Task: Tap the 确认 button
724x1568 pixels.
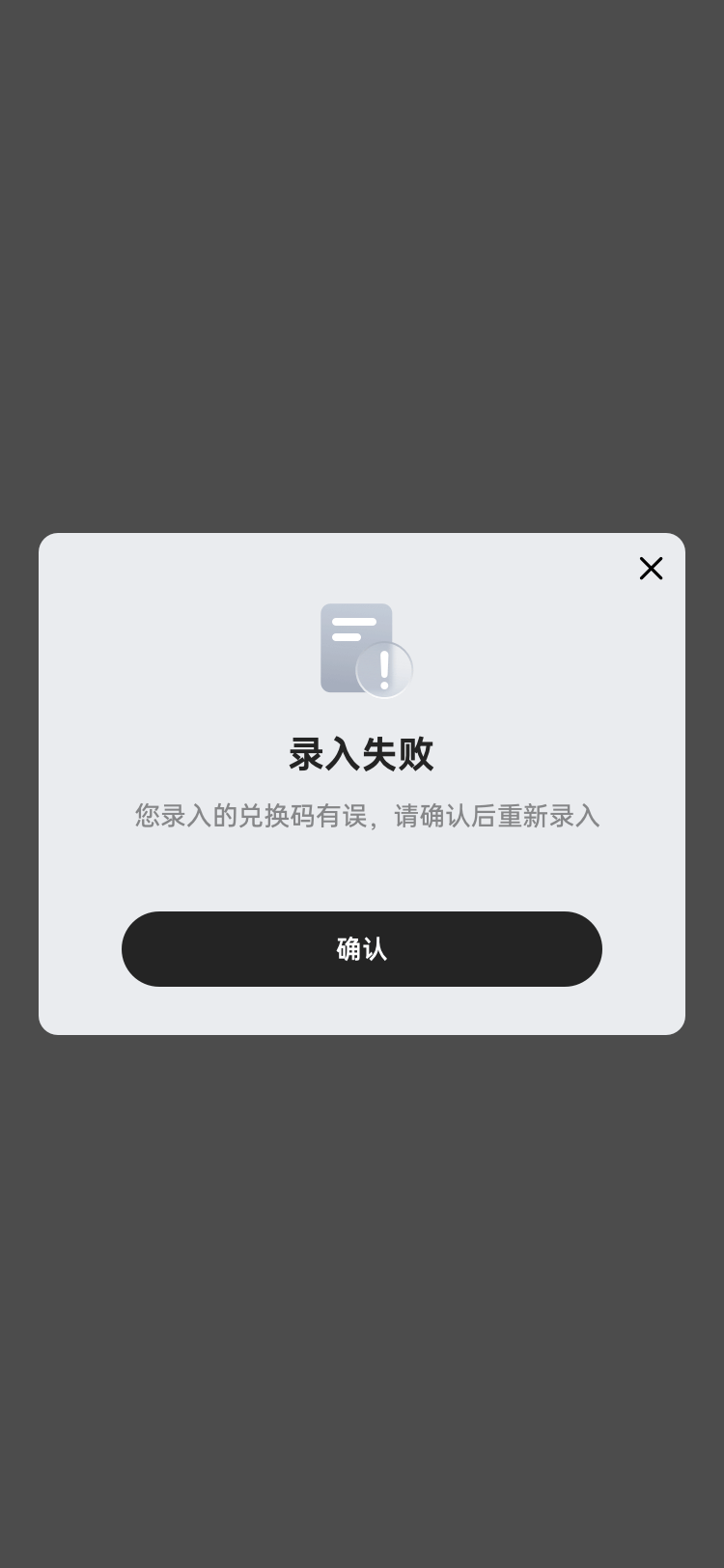Action: 362,949
